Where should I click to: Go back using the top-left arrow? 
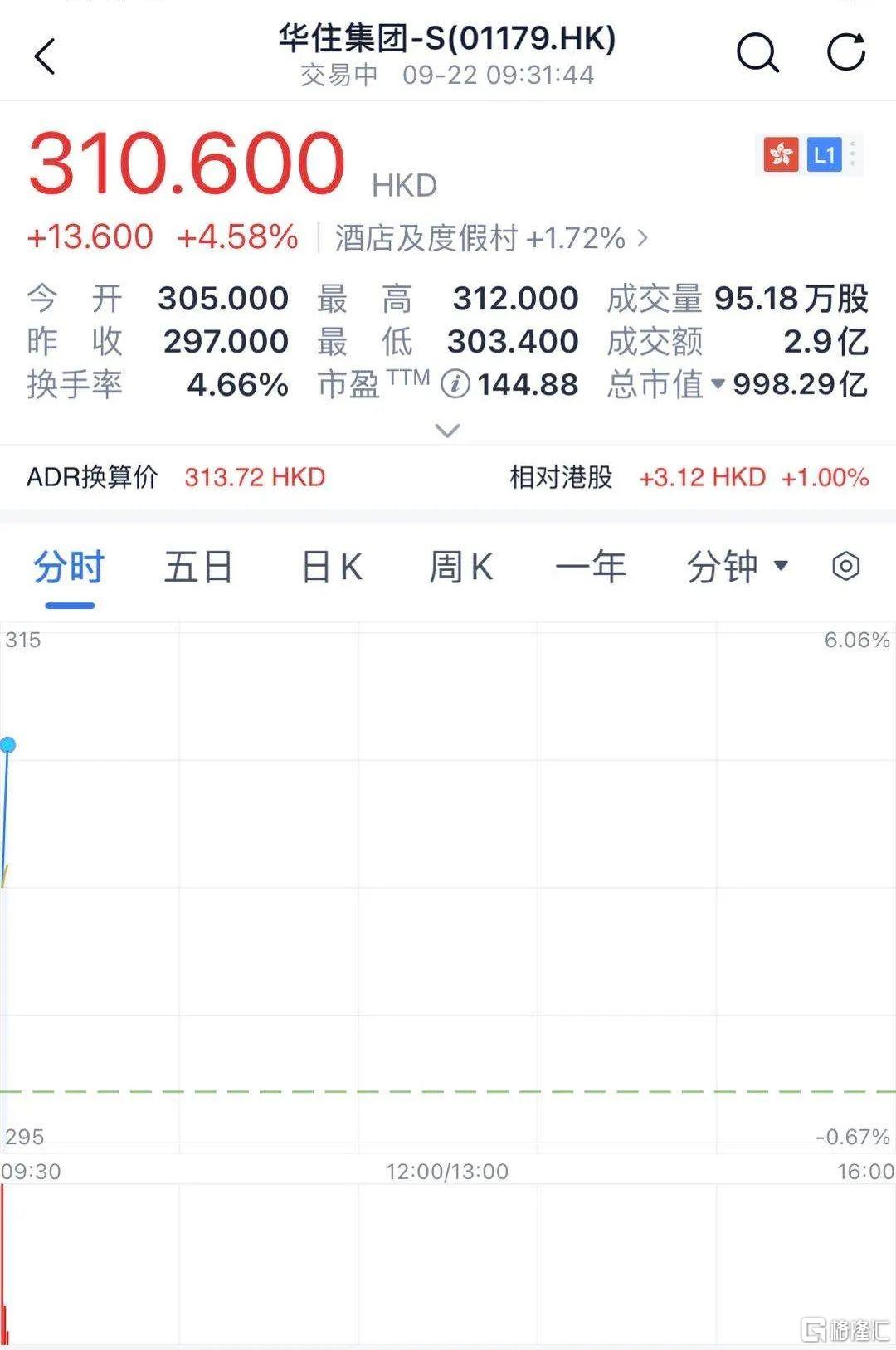click(46, 56)
